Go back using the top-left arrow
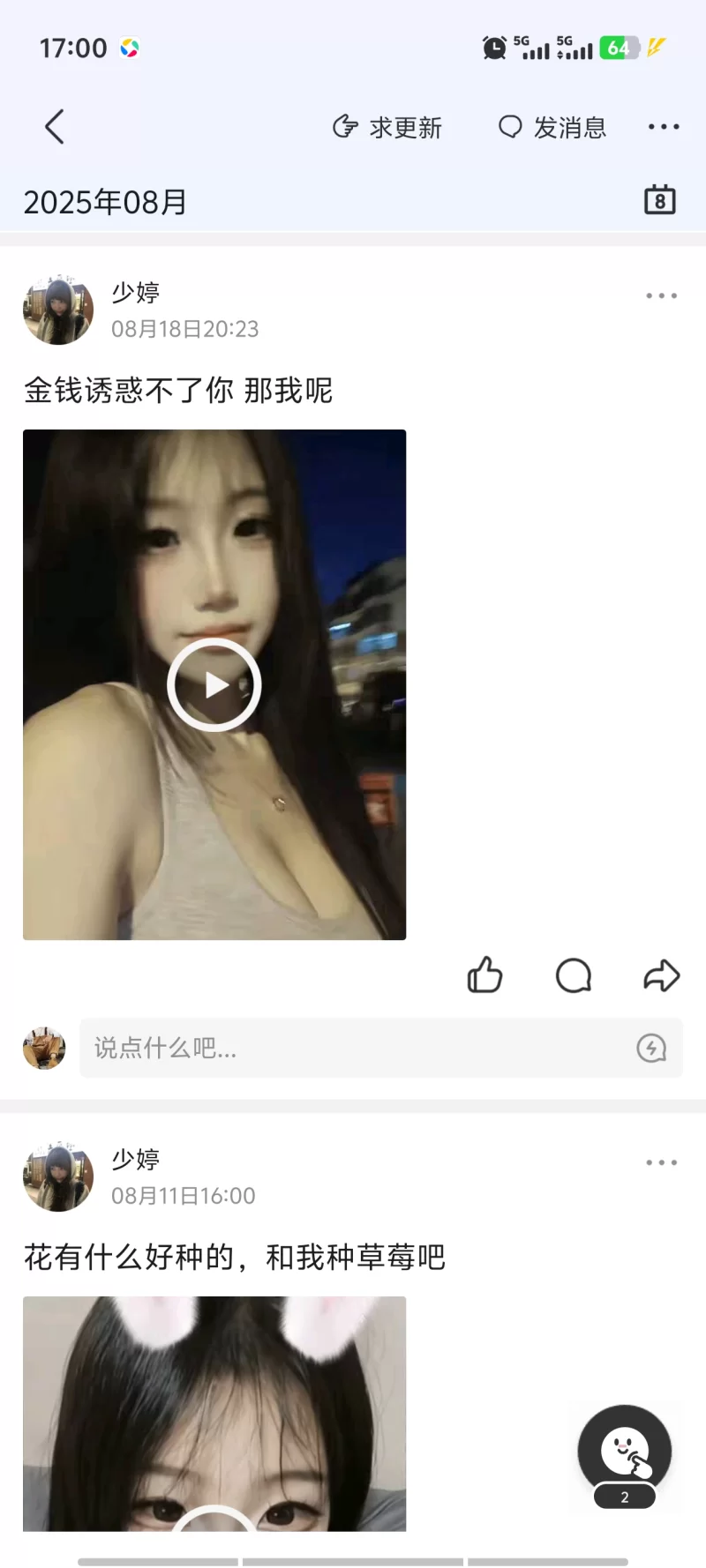706x1568 pixels. point(55,127)
